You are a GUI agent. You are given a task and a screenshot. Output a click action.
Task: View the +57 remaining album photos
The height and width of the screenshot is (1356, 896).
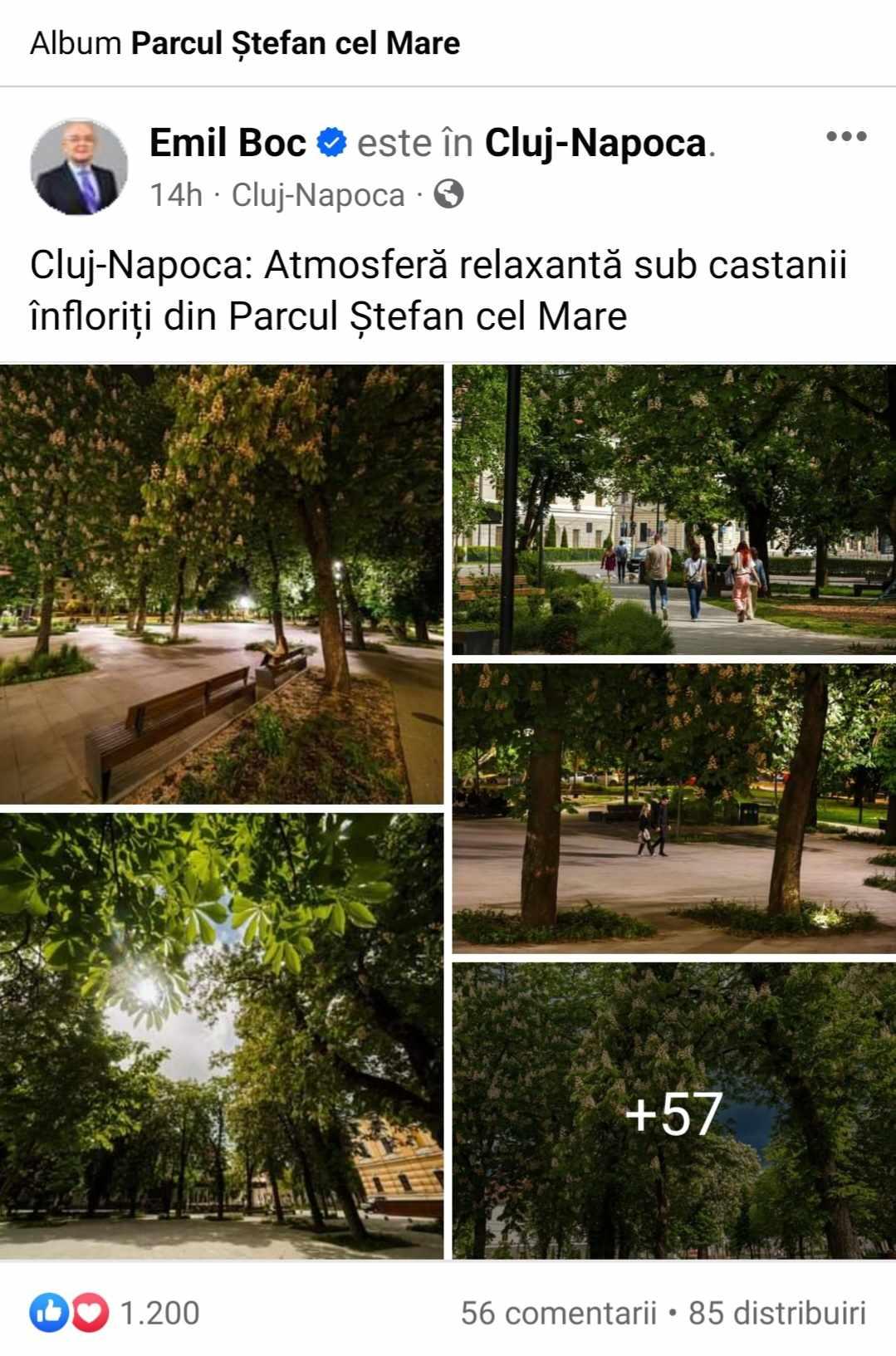(673, 1110)
